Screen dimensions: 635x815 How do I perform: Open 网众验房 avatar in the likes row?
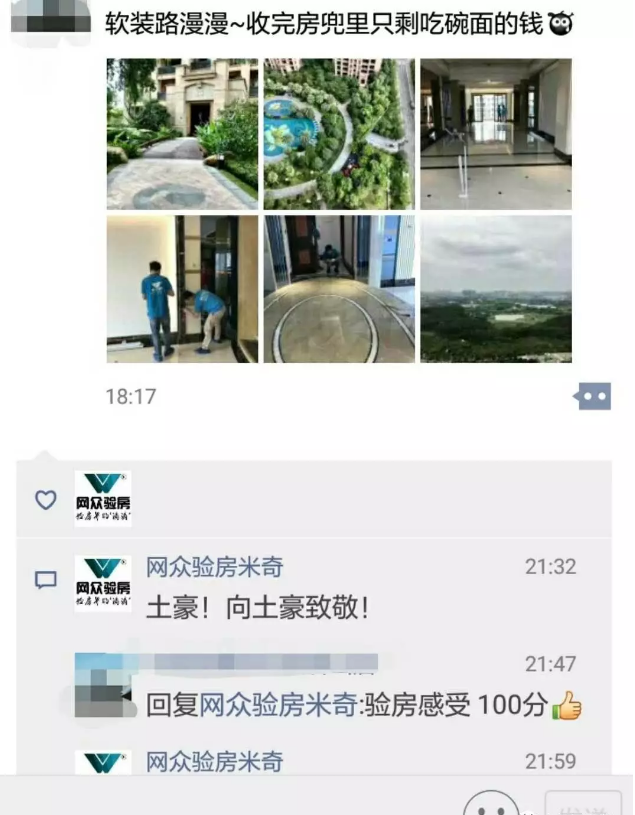pyautogui.click(x=103, y=498)
